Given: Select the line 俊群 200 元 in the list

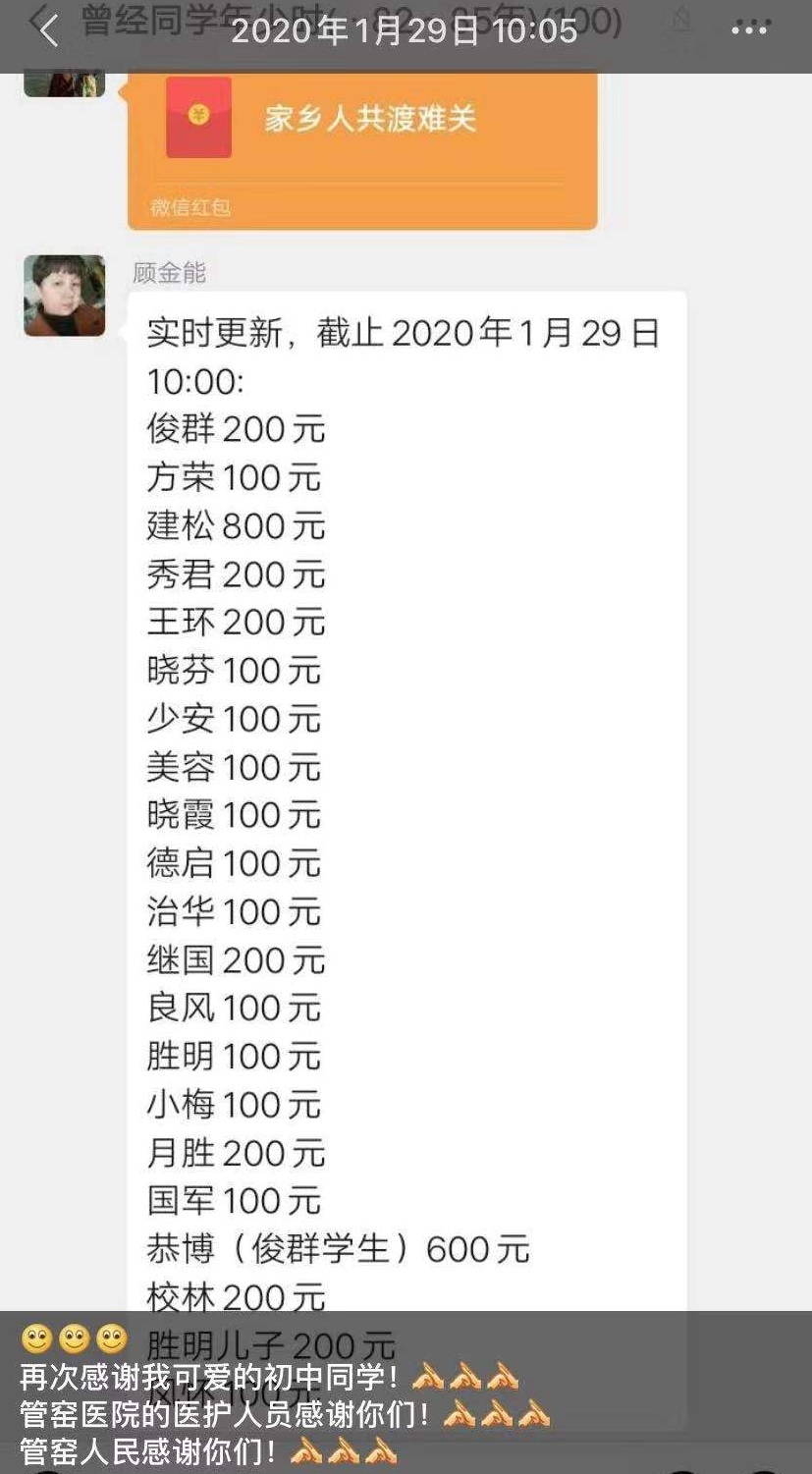Looking at the screenshot, I should pyautogui.click(x=236, y=429).
